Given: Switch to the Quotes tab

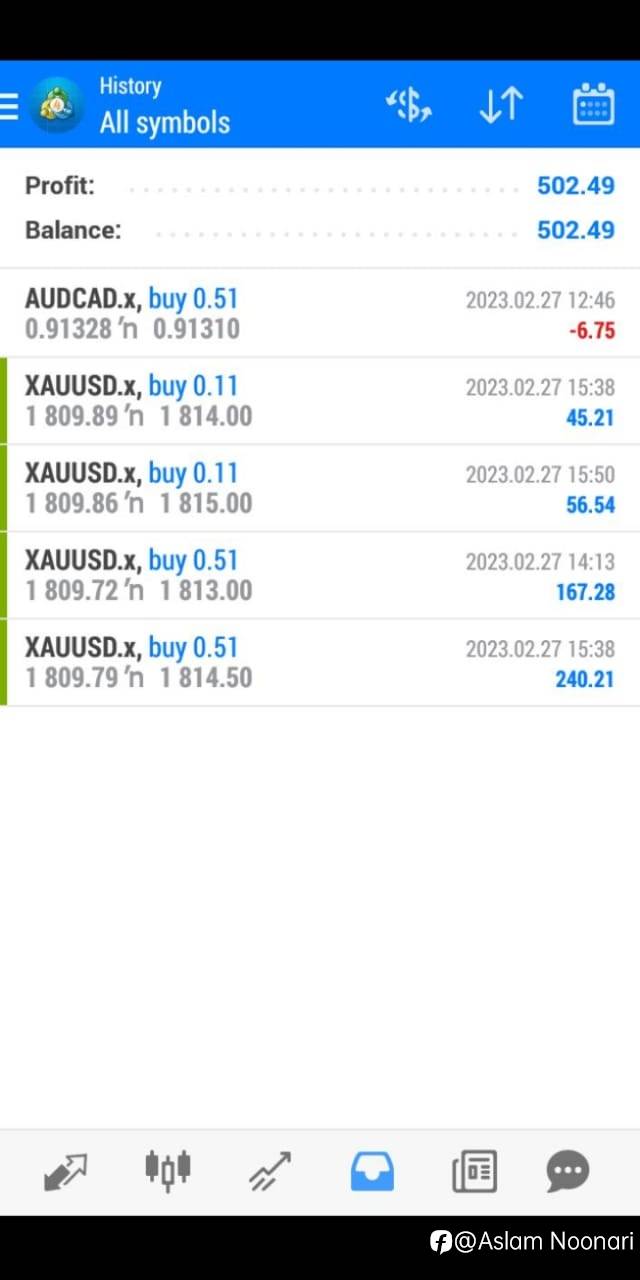Looking at the screenshot, I should click(66, 1171).
